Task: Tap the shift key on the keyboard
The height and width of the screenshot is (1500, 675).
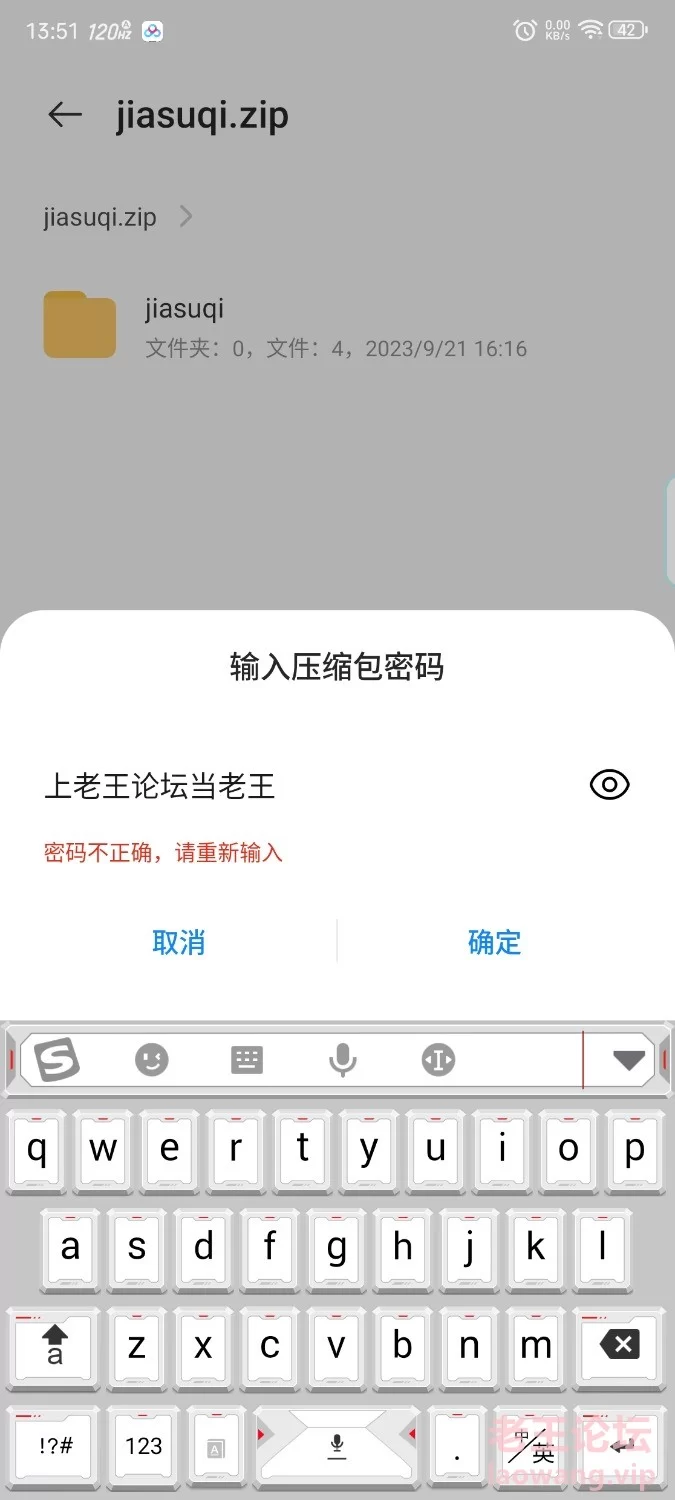Action: pos(55,1346)
